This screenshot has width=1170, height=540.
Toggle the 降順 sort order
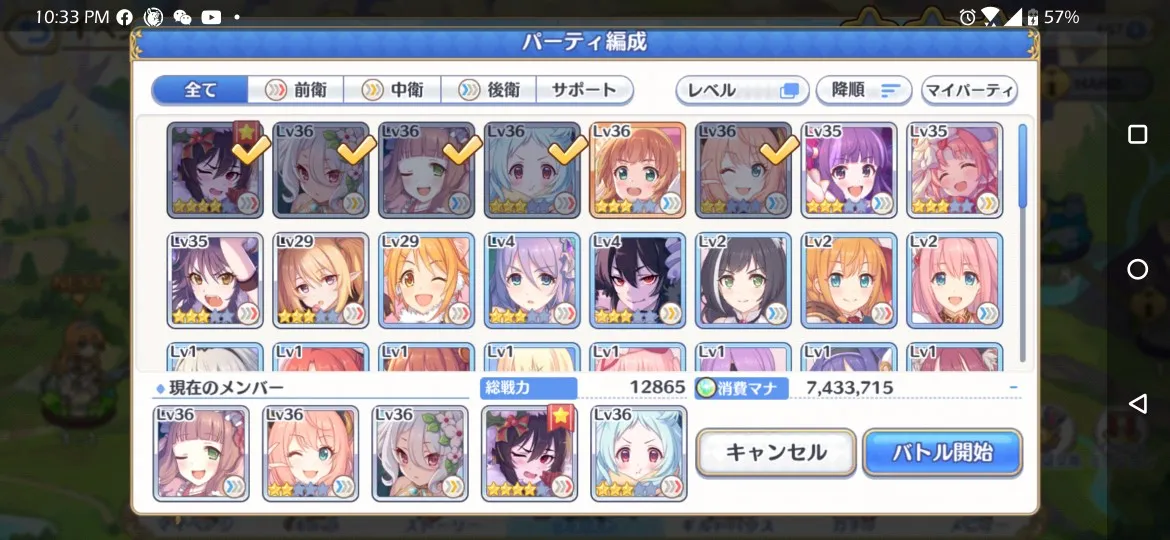[864, 90]
